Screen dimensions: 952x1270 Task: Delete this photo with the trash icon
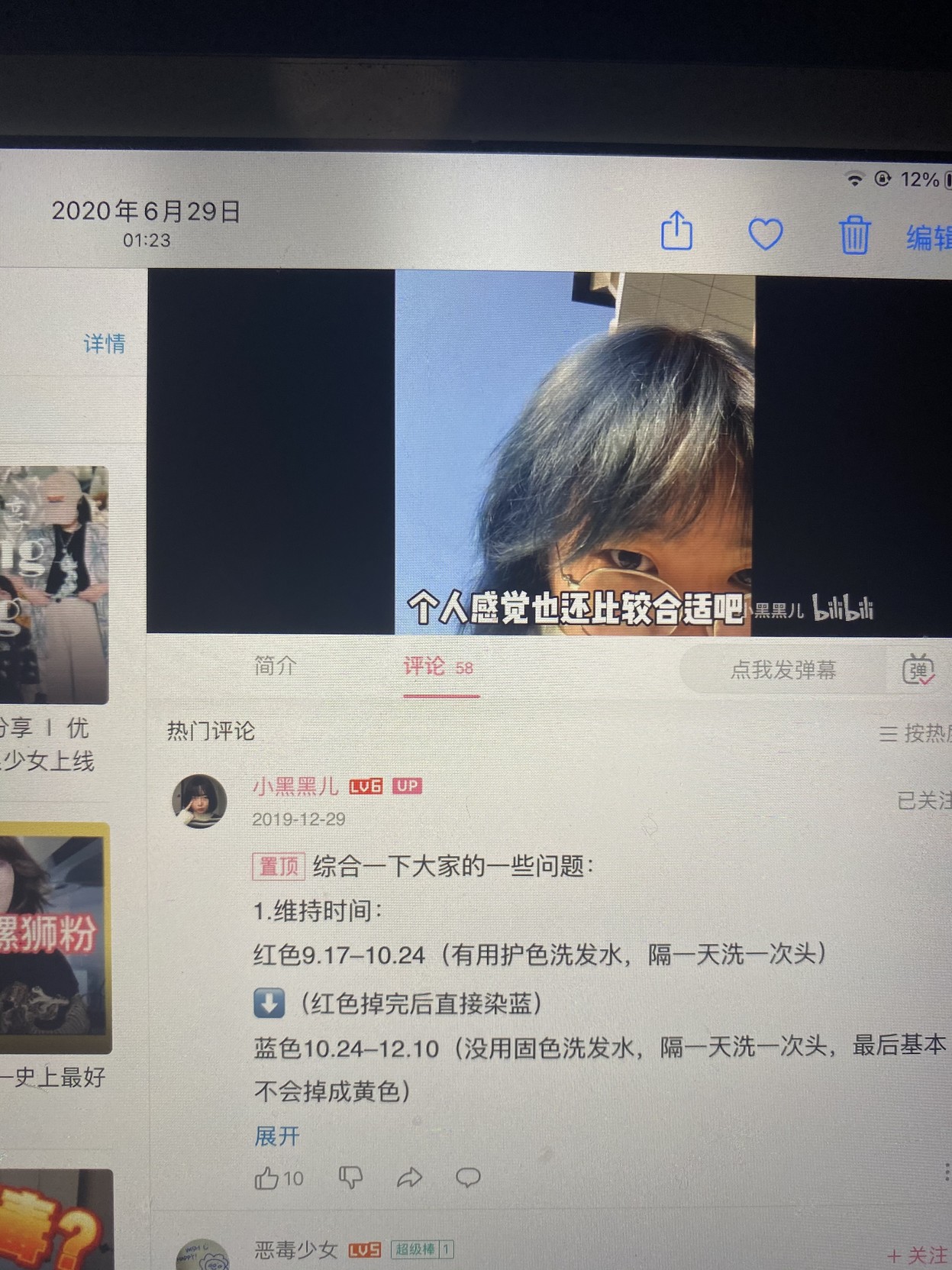pos(854,234)
